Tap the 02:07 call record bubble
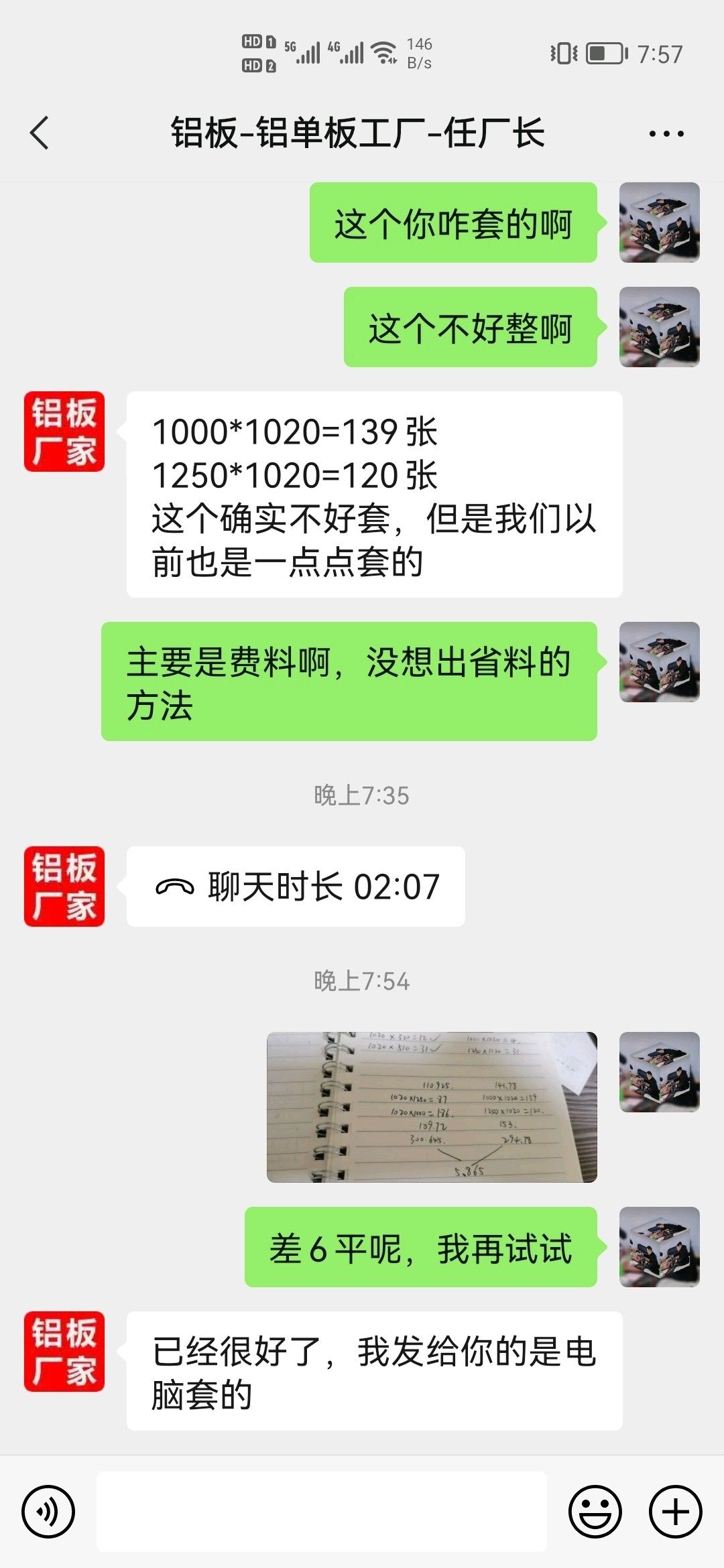This screenshot has height=1568, width=724. (x=296, y=887)
